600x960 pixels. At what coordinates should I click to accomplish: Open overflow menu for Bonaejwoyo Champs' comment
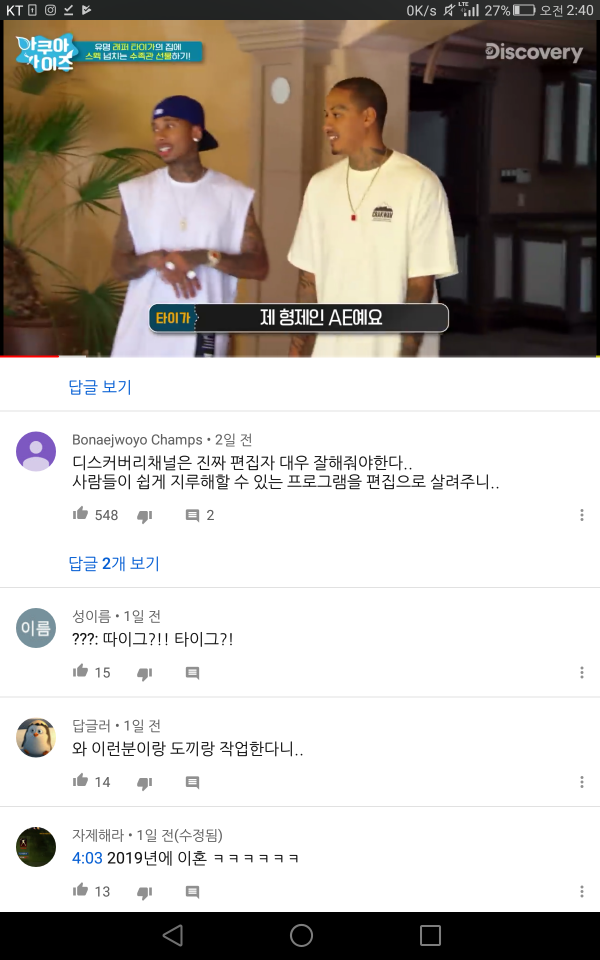pyautogui.click(x=581, y=515)
